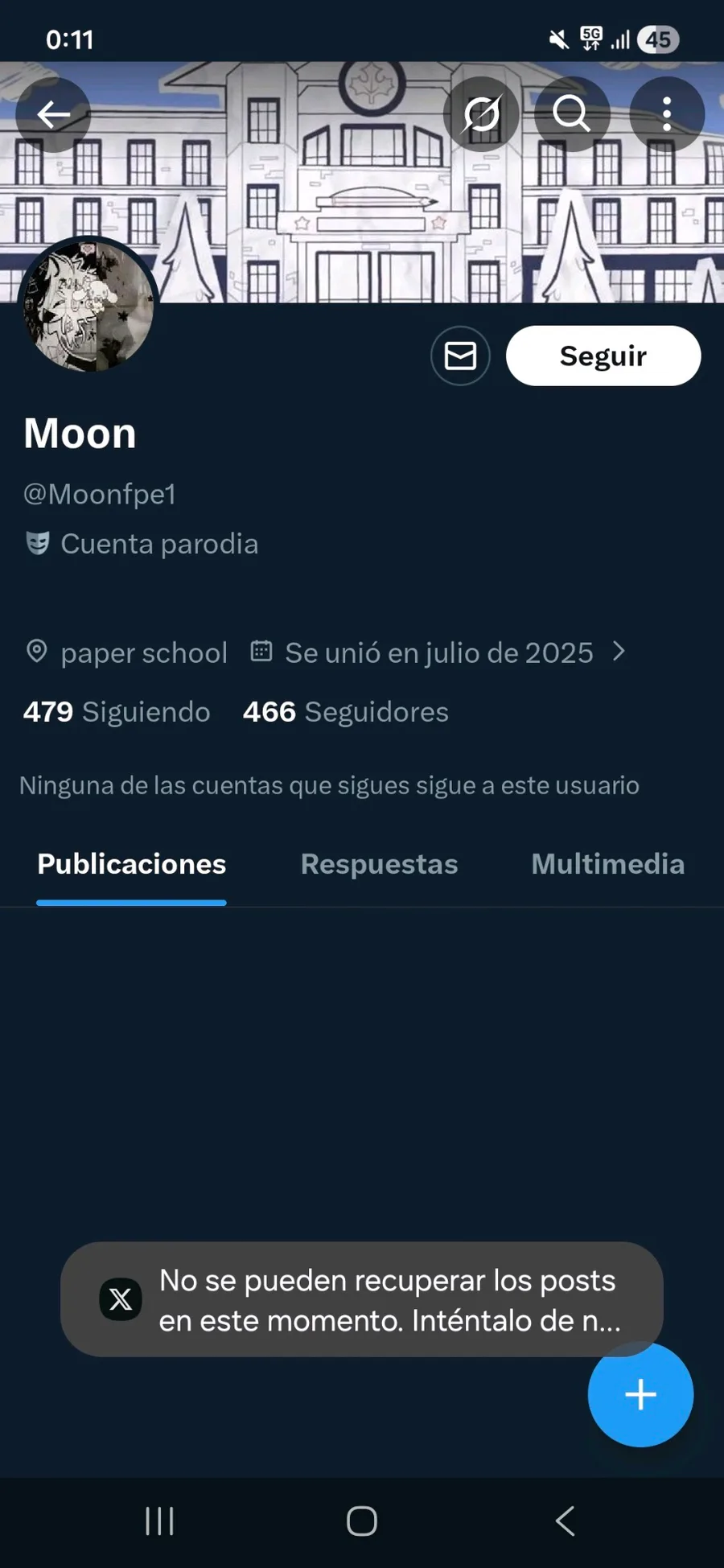Open the three-dot overflow menu
The height and width of the screenshot is (1568, 724).
pyautogui.click(x=666, y=115)
